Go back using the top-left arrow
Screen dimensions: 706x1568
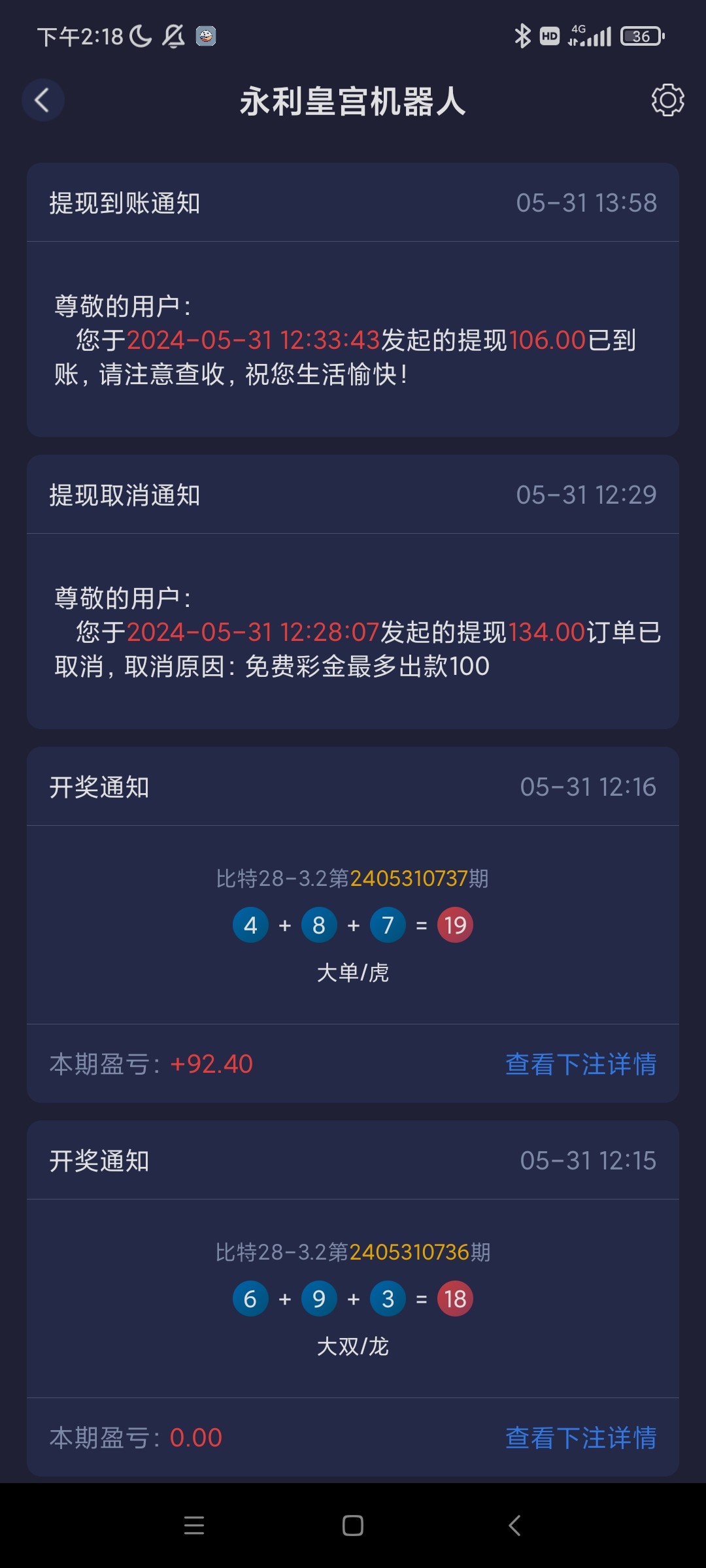click(42, 101)
